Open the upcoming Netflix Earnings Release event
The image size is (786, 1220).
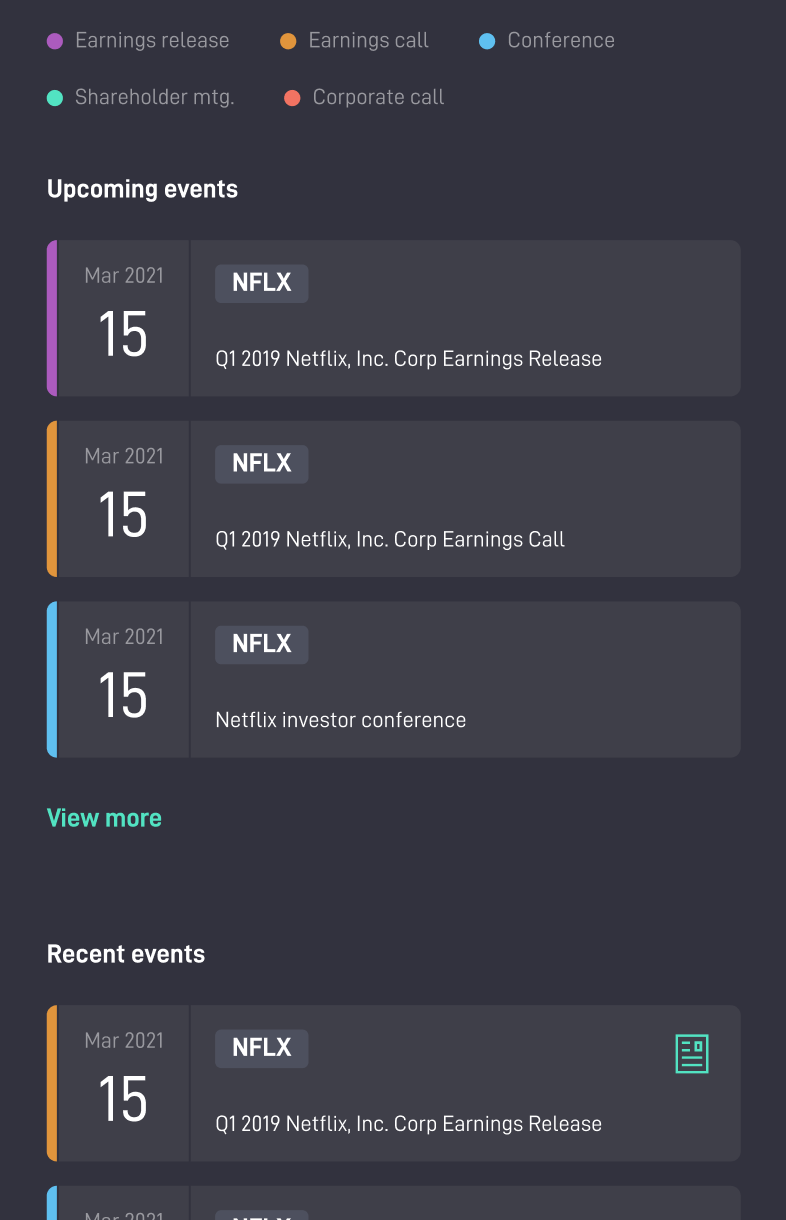tap(408, 358)
